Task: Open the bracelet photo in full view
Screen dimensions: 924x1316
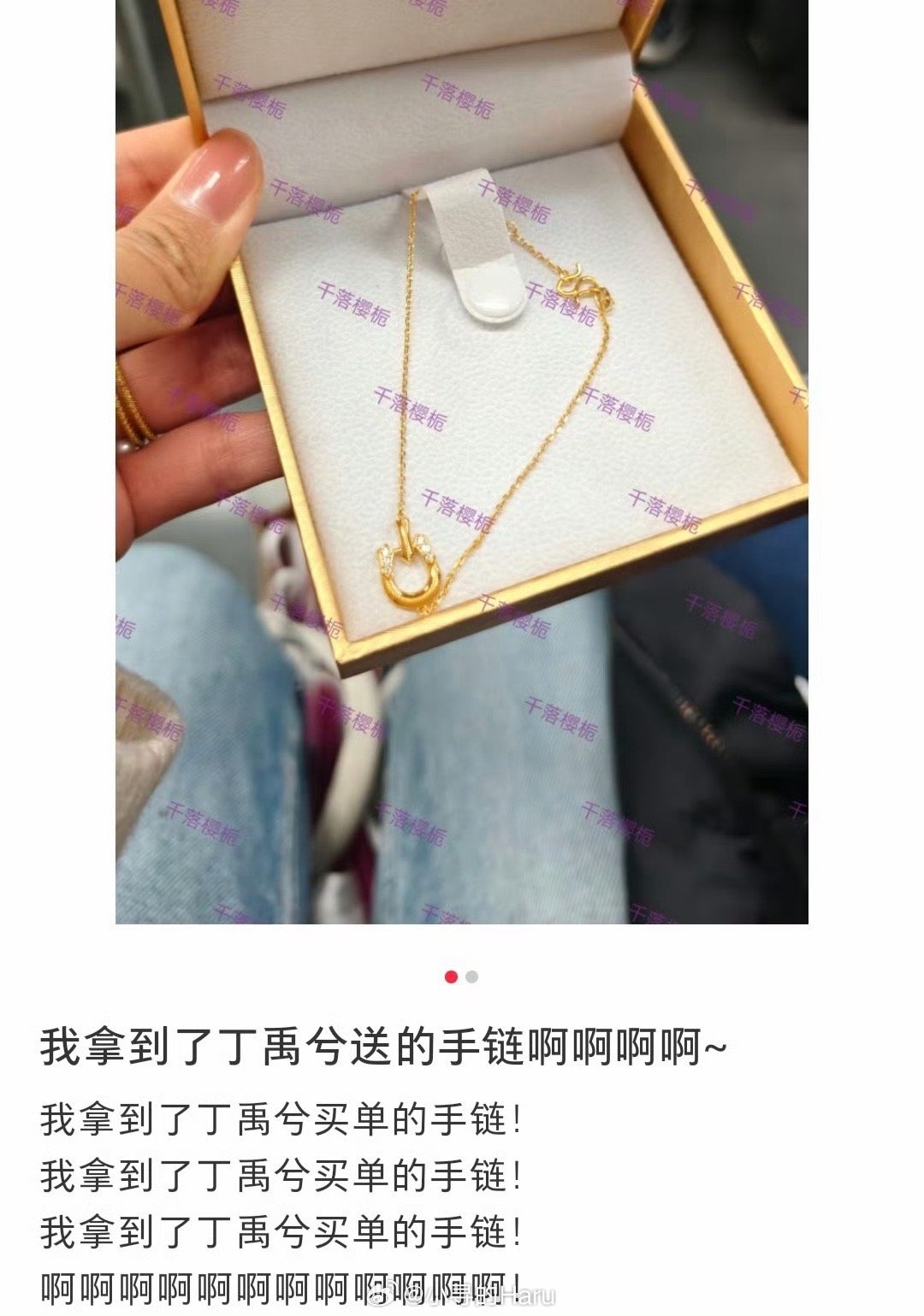Action: [462, 462]
